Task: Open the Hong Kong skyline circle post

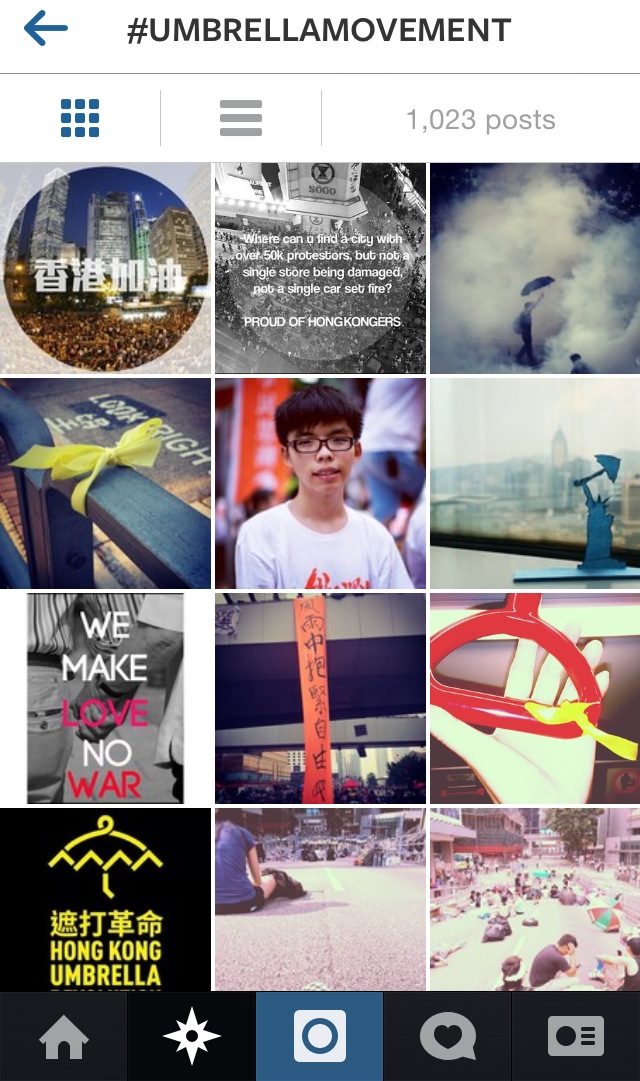Action: [x=105, y=268]
